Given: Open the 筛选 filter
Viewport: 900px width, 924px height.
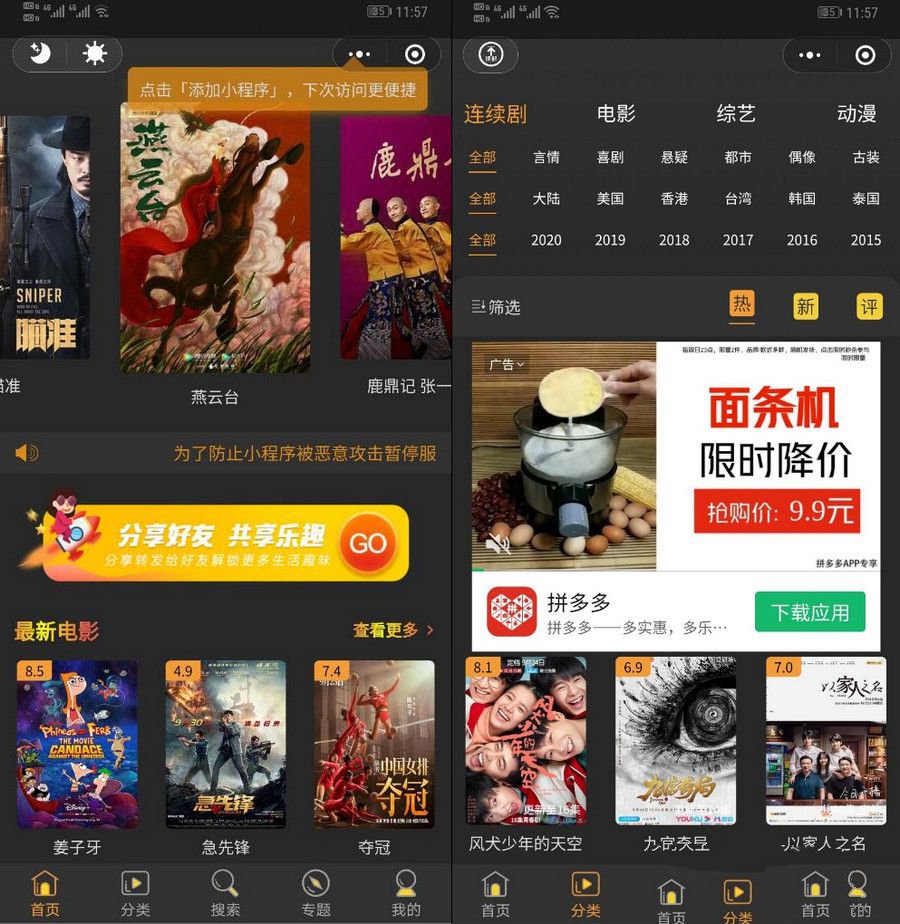Looking at the screenshot, I should coord(497,307).
